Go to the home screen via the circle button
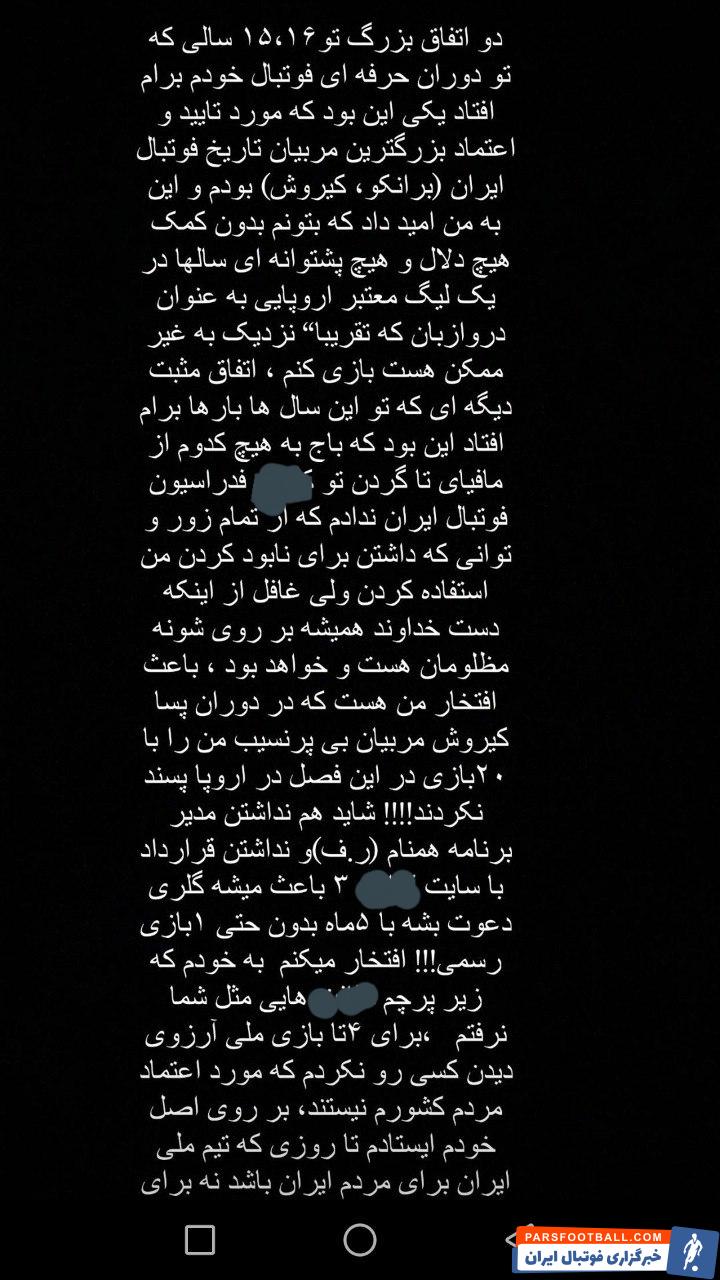Image resolution: width=720 pixels, height=1280 pixels. 360,1240
